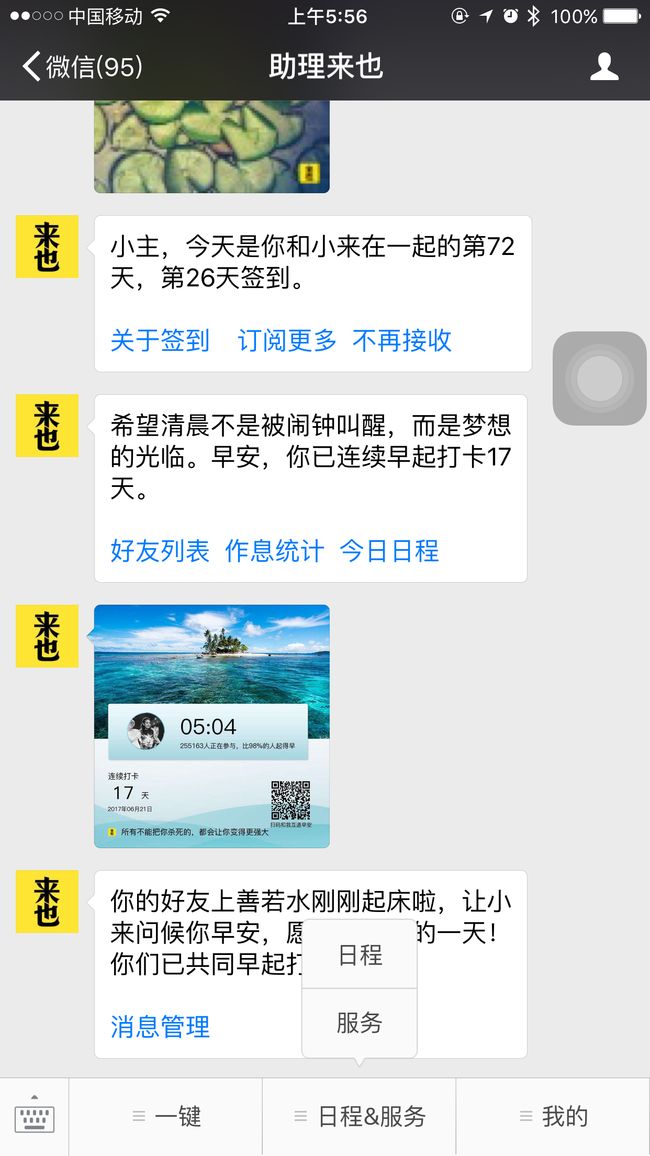Open the account profile icon

click(604, 67)
